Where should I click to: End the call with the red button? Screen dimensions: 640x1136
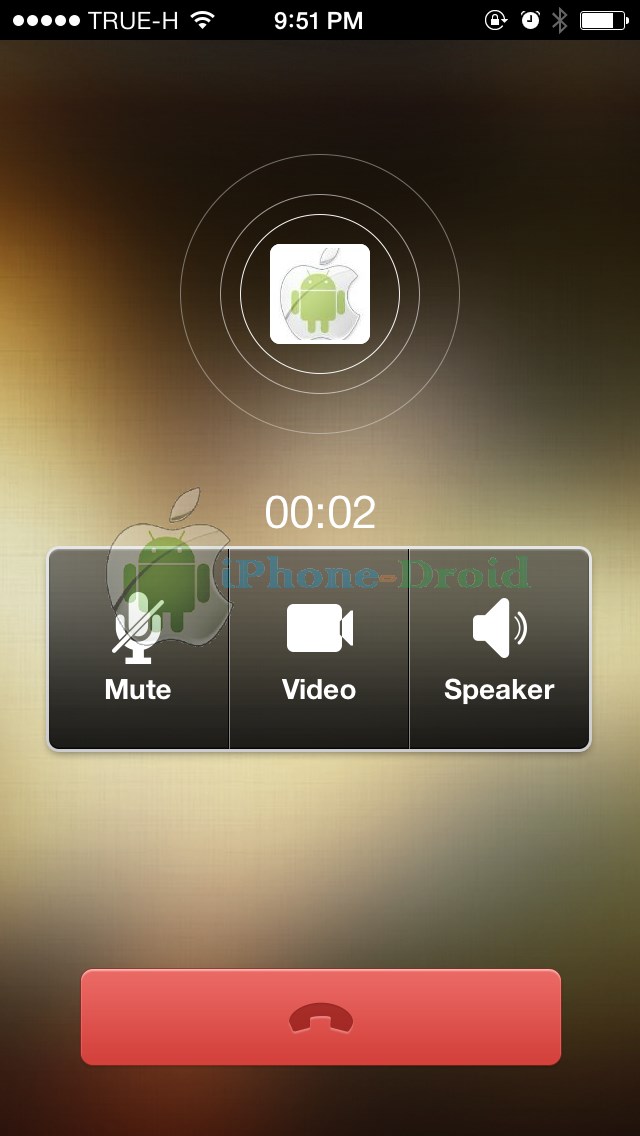click(x=320, y=1017)
